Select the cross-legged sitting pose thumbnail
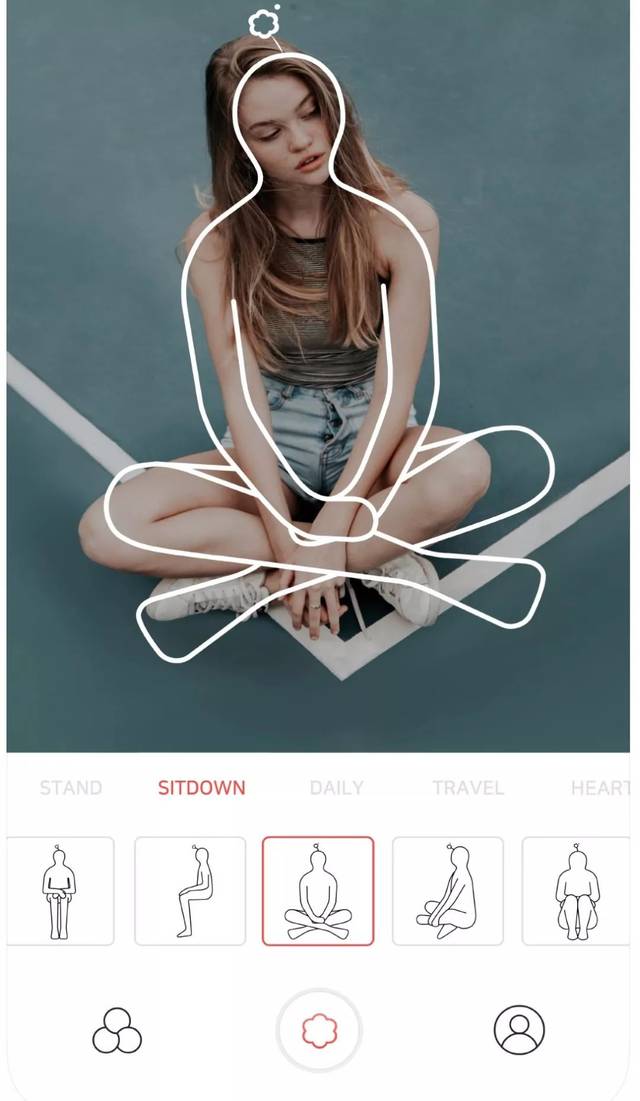Screen dimensions: 640x1101 tap(318, 891)
